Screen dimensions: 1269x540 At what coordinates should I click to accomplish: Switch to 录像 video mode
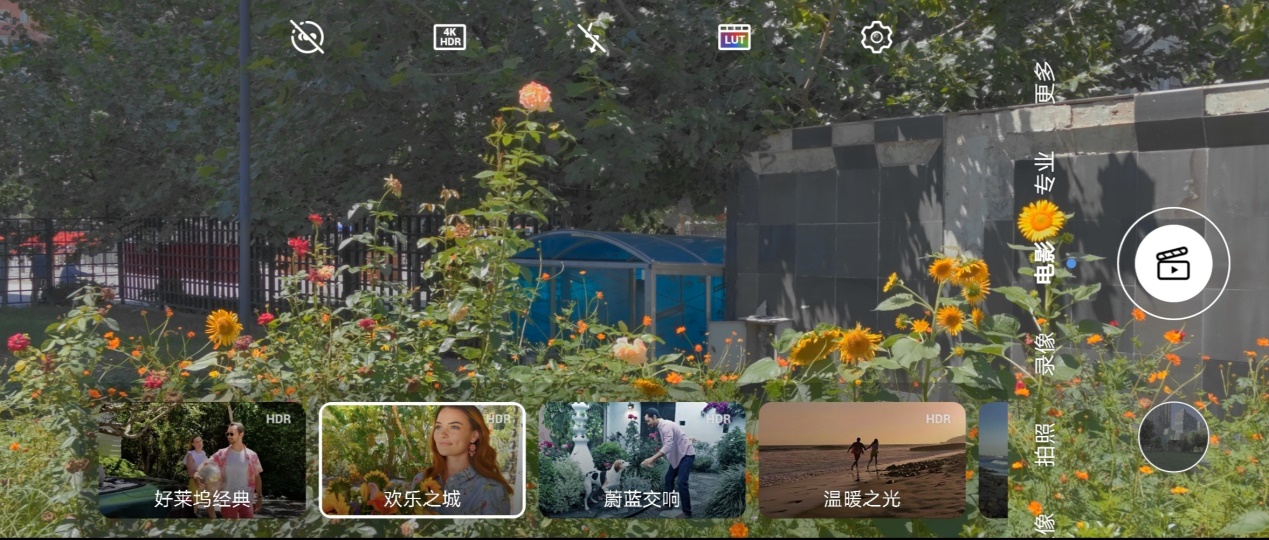(x=1044, y=355)
